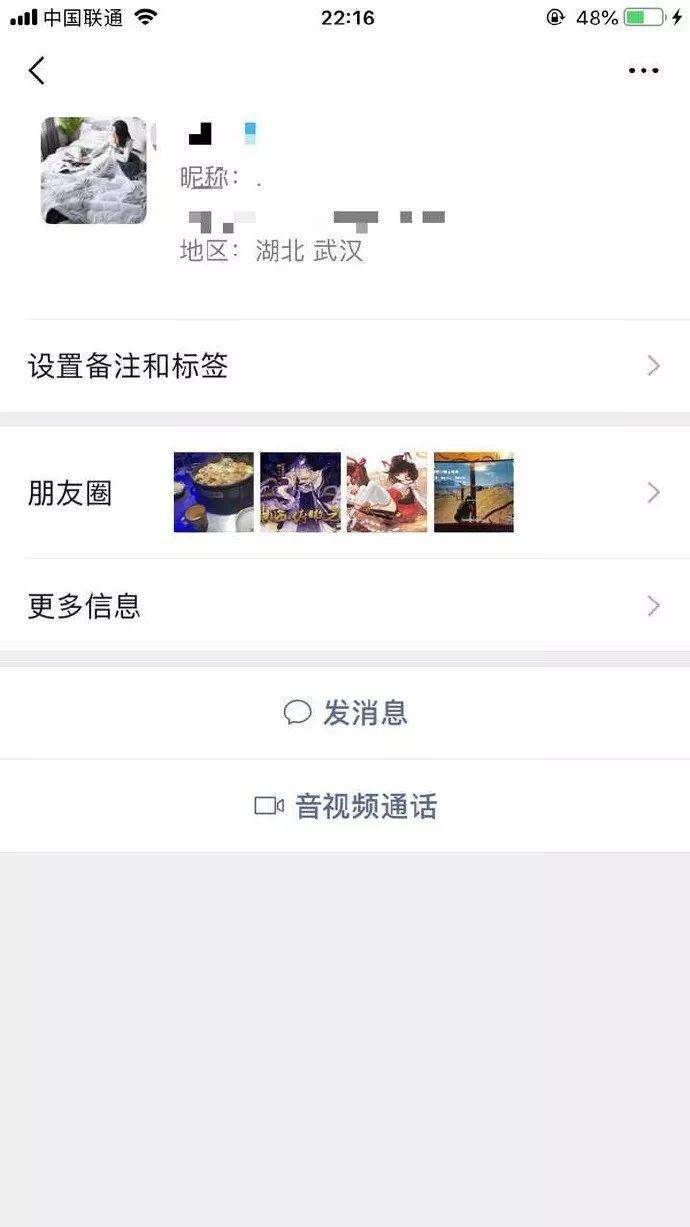View the contact's profile photo

click(93, 170)
